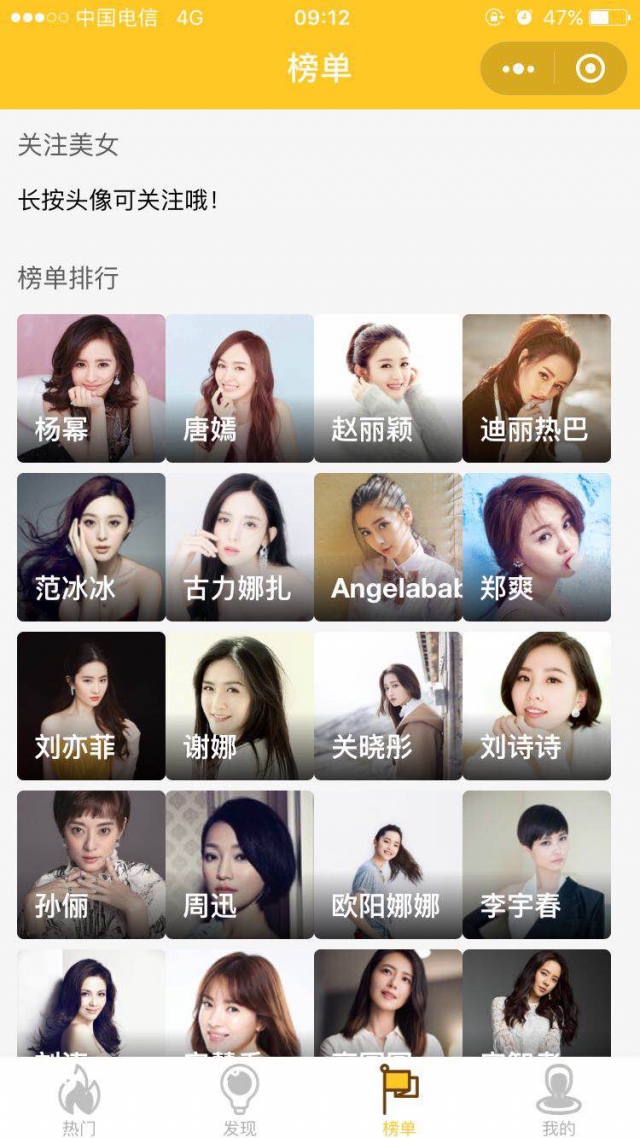Switch to the 热门 tab
640x1138 pixels.
tap(79, 1100)
